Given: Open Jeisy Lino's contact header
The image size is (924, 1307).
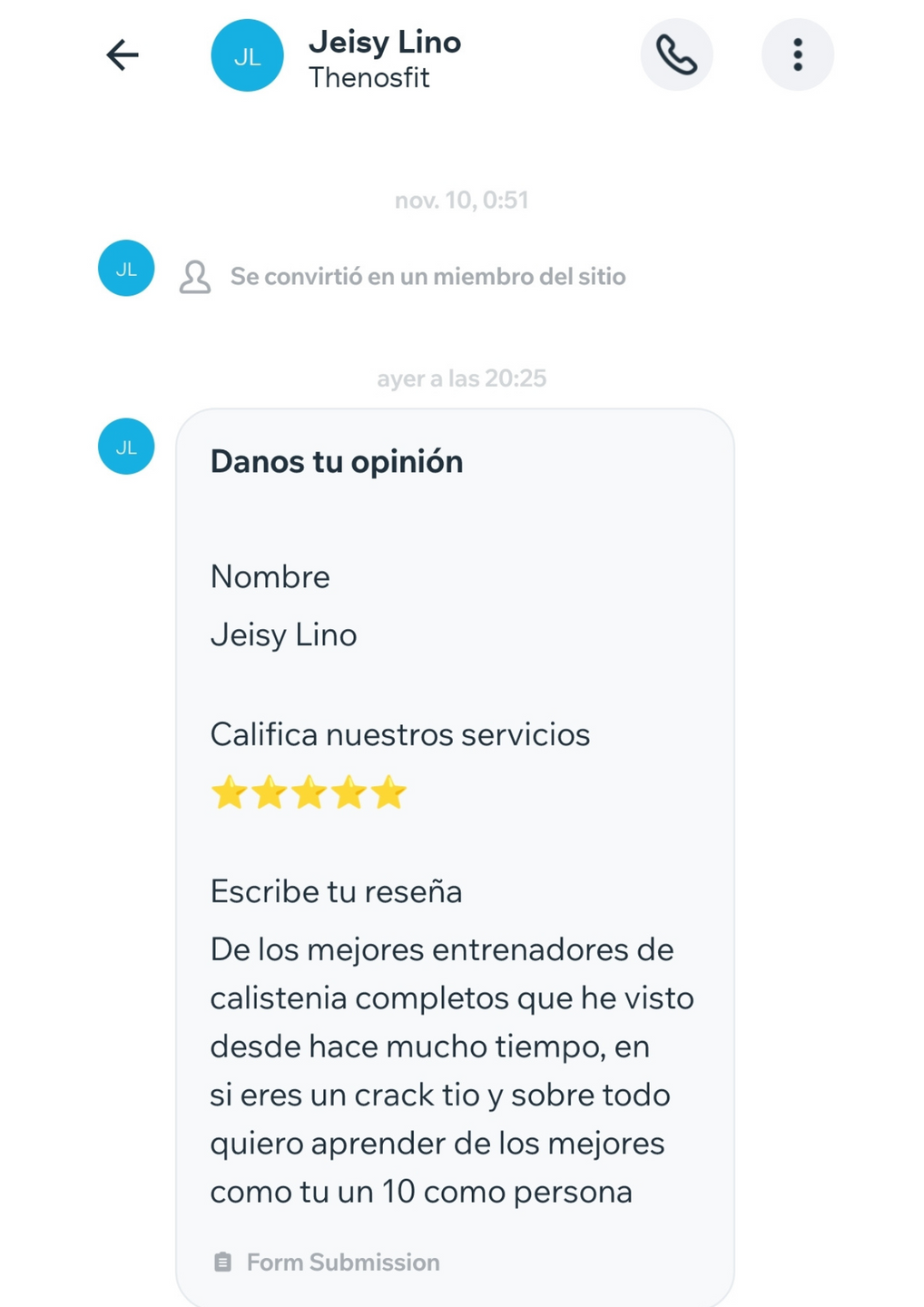Looking at the screenshot, I should pyautogui.click(x=384, y=58).
